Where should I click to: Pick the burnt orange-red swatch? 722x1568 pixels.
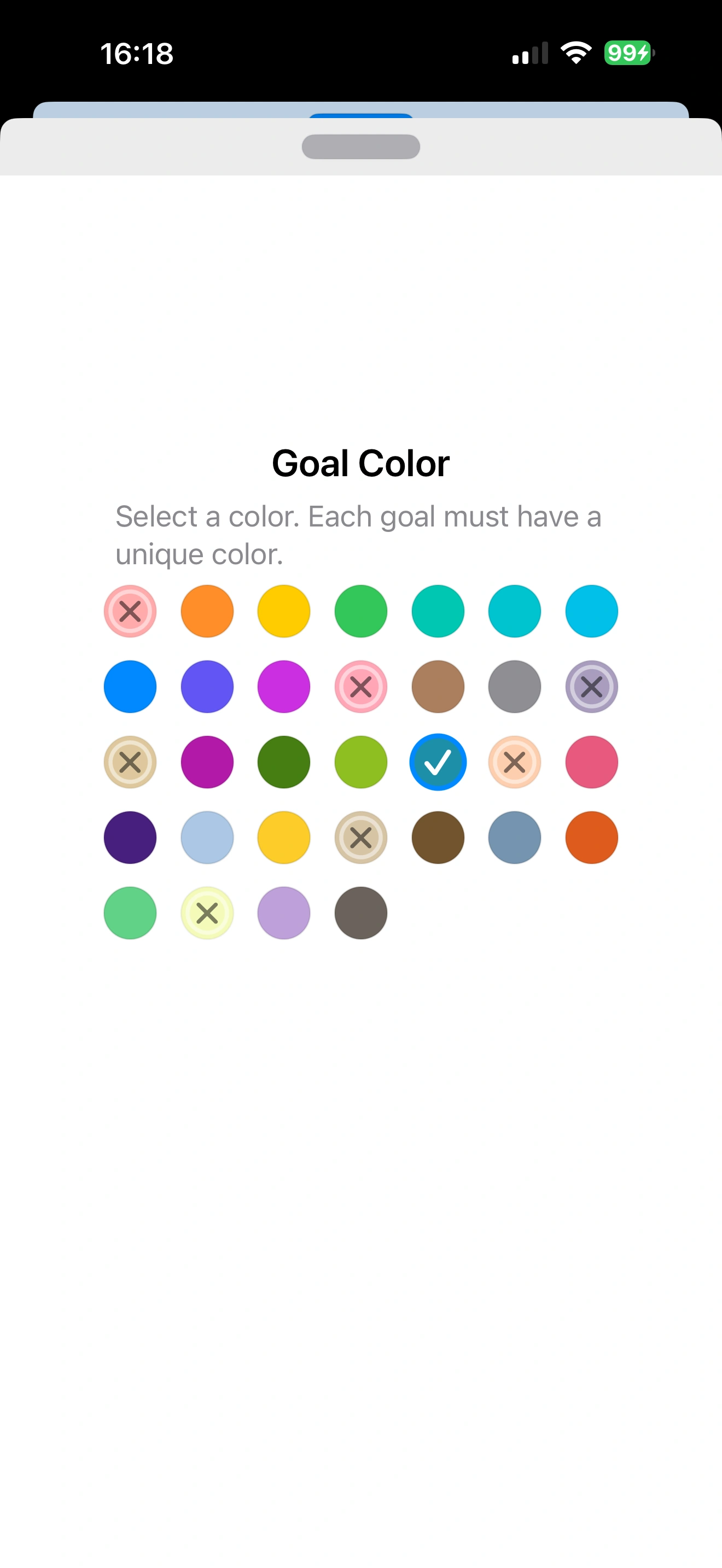[591, 838]
